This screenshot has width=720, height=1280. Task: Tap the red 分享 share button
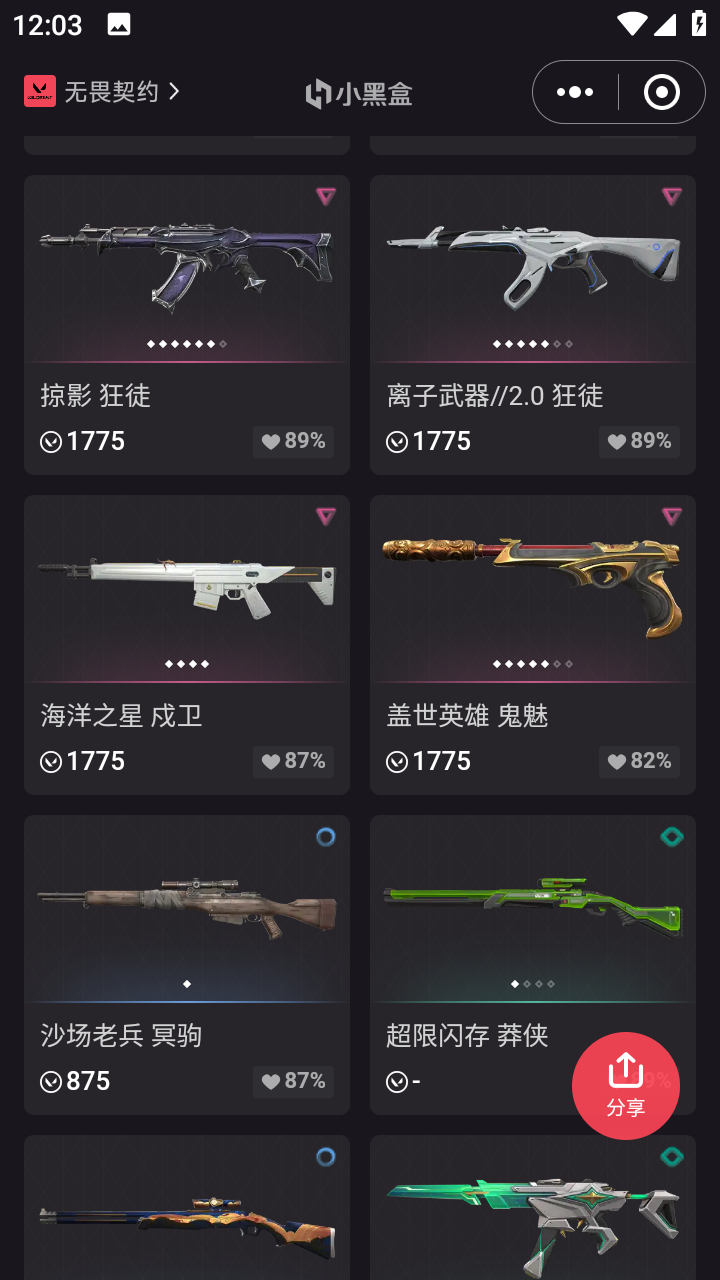(626, 1086)
